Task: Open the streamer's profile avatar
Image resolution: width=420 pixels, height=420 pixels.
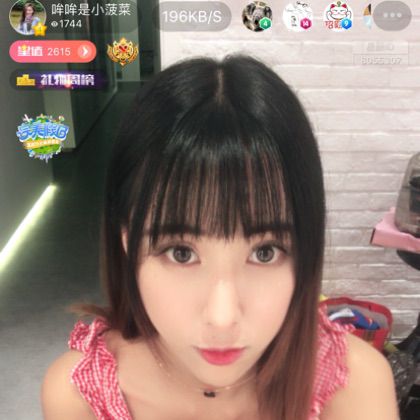Action: (27, 17)
